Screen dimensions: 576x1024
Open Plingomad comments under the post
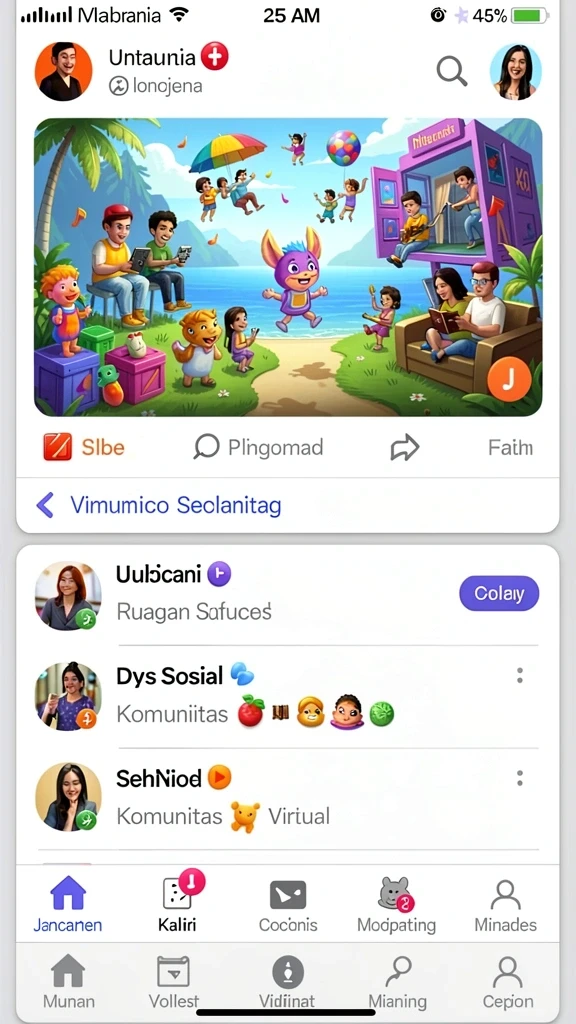[x=259, y=447]
